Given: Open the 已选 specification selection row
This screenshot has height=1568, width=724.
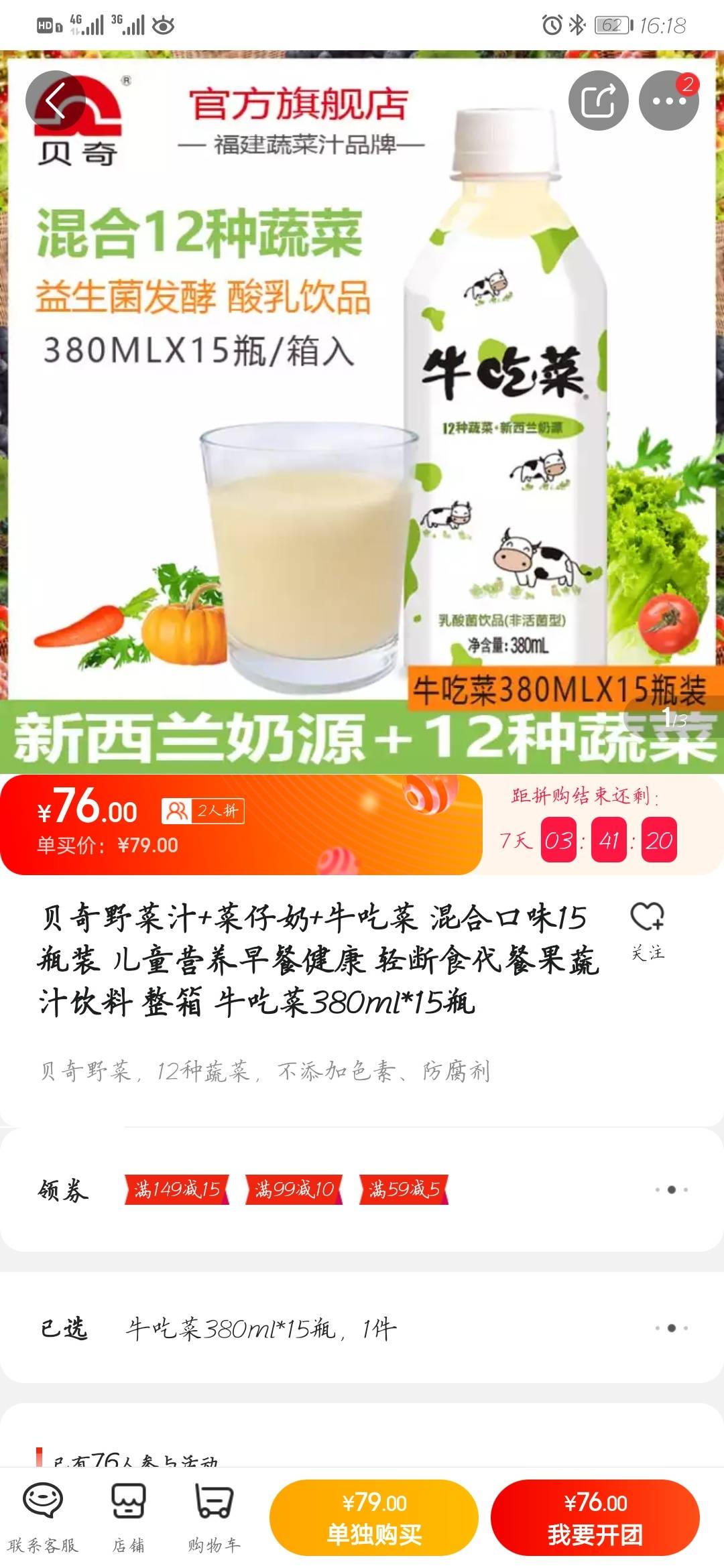Looking at the screenshot, I should point(362,1328).
